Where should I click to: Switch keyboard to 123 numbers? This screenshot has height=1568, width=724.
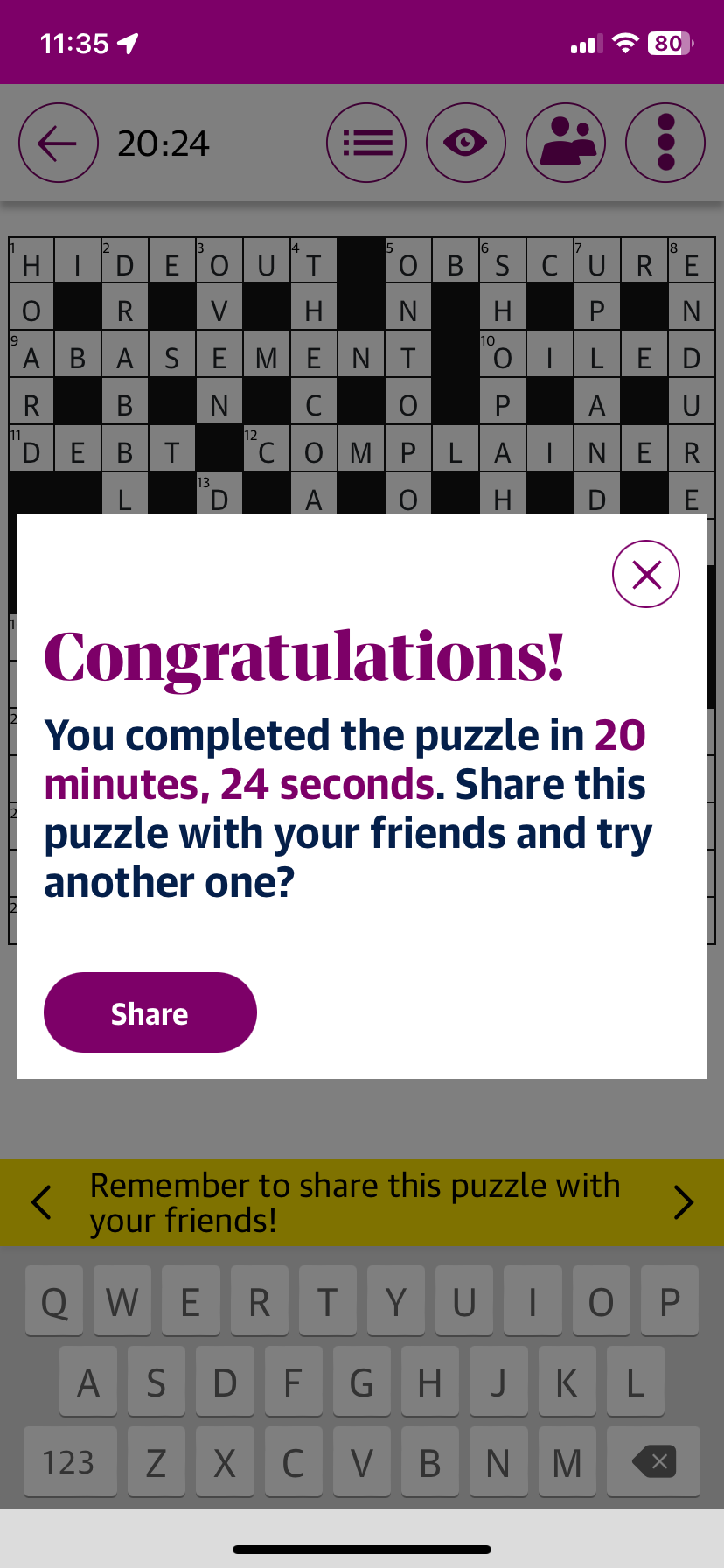tap(69, 1461)
